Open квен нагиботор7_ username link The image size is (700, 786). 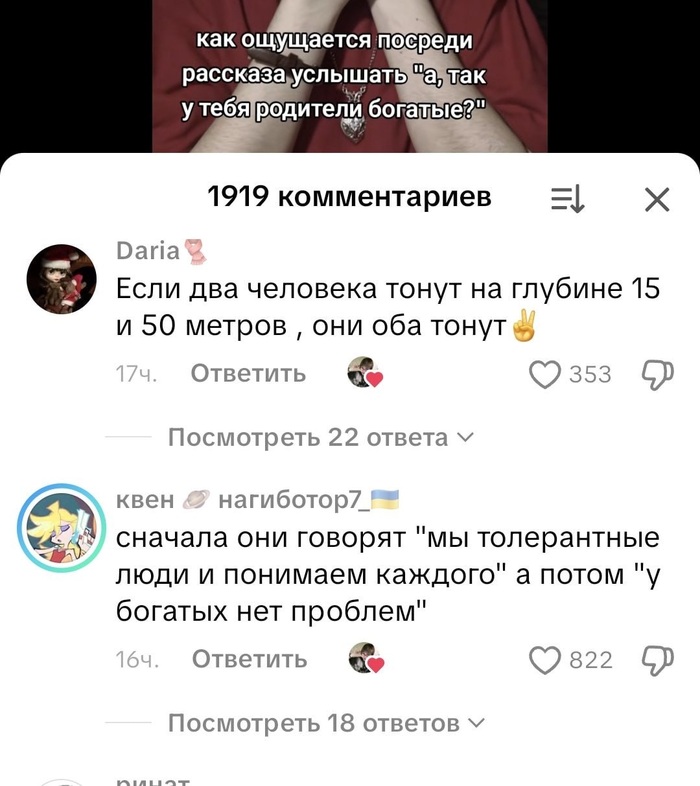pyautogui.click(x=258, y=499)
